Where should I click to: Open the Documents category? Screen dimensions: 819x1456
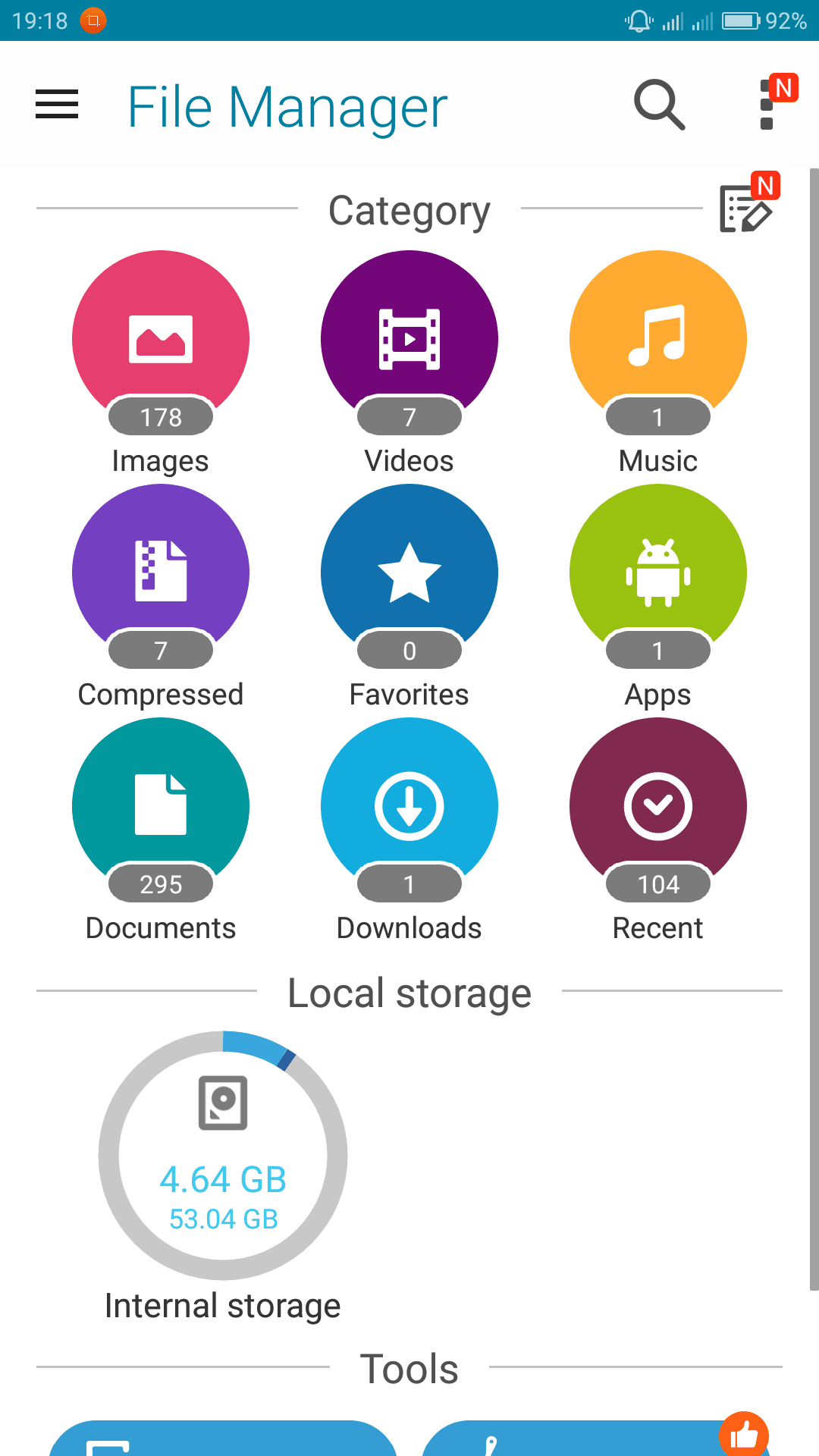pyautogui.click(x=161, y=830)
